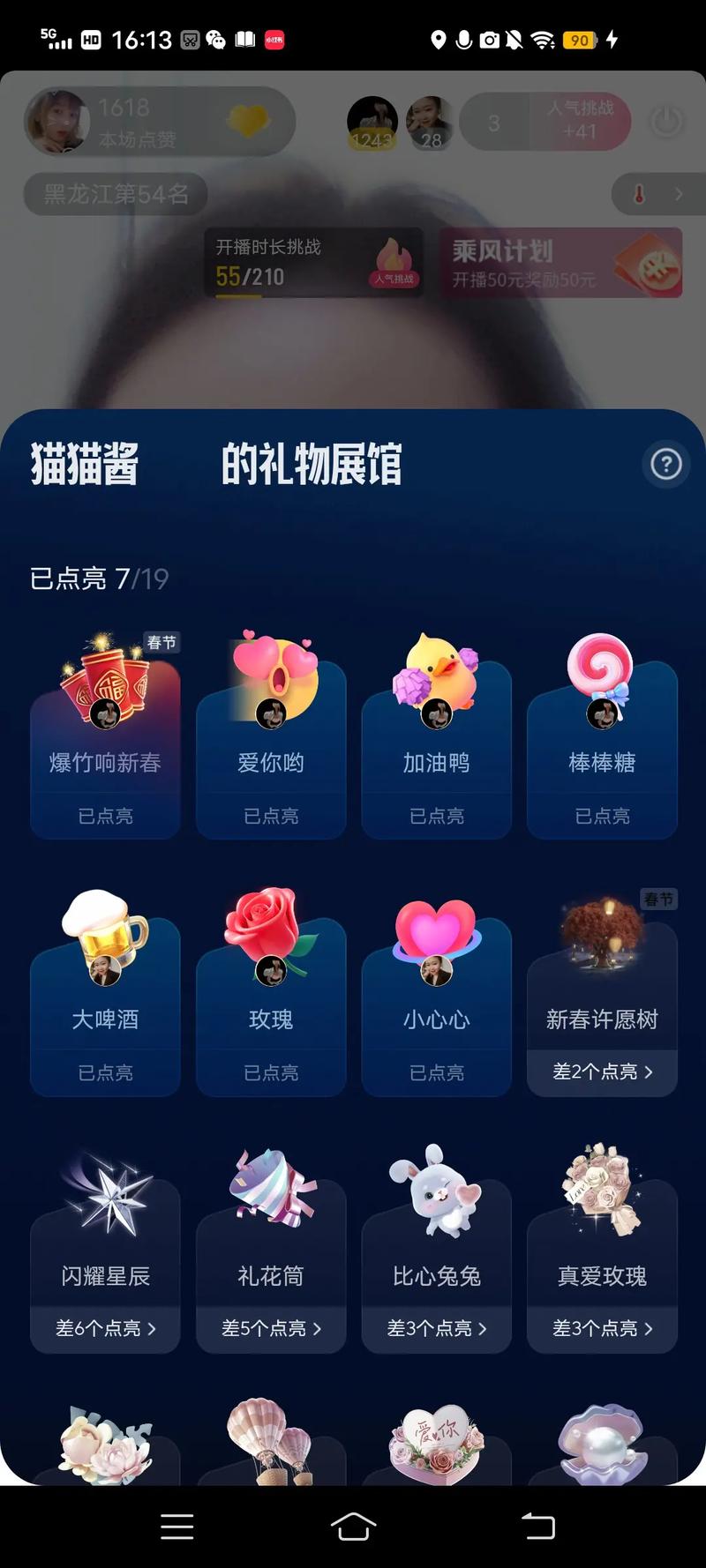Viewport: 706px width, 1568px height.
Task: Tap 差2个点亮 under 新春许愿树
Action: [602, 1071]
